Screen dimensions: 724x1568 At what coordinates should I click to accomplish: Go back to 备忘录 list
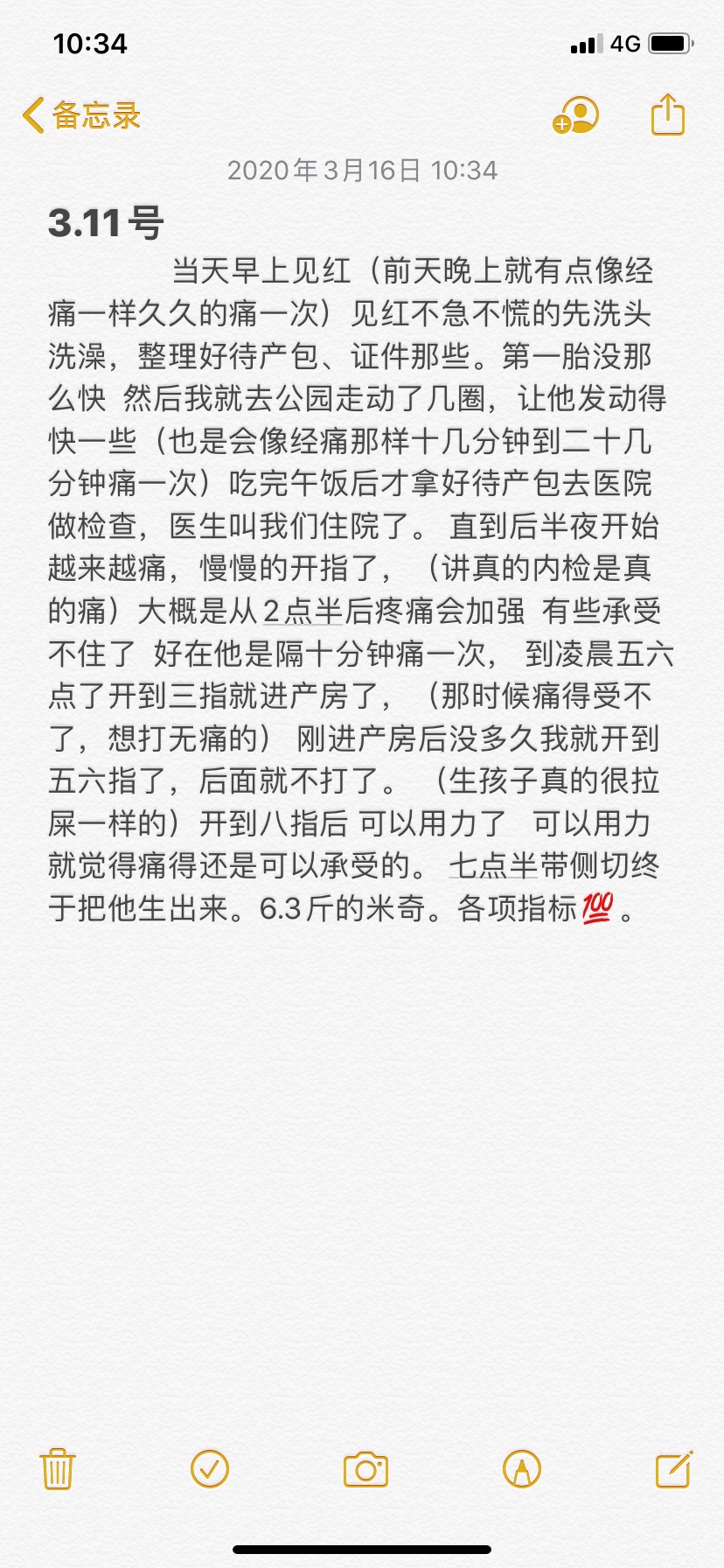[x=81, y=115]
